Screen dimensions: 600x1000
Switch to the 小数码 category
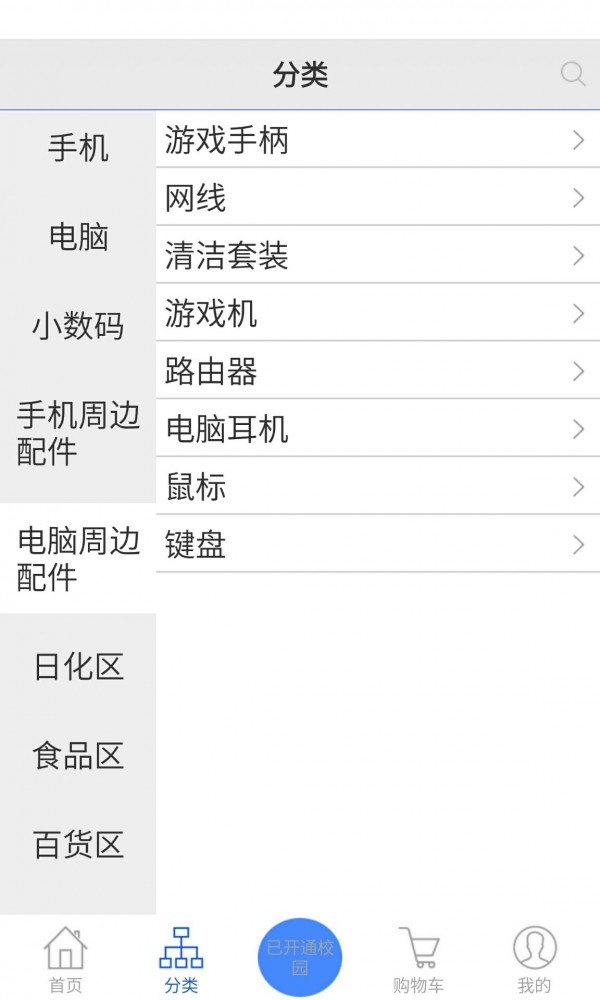coord(78,326)
